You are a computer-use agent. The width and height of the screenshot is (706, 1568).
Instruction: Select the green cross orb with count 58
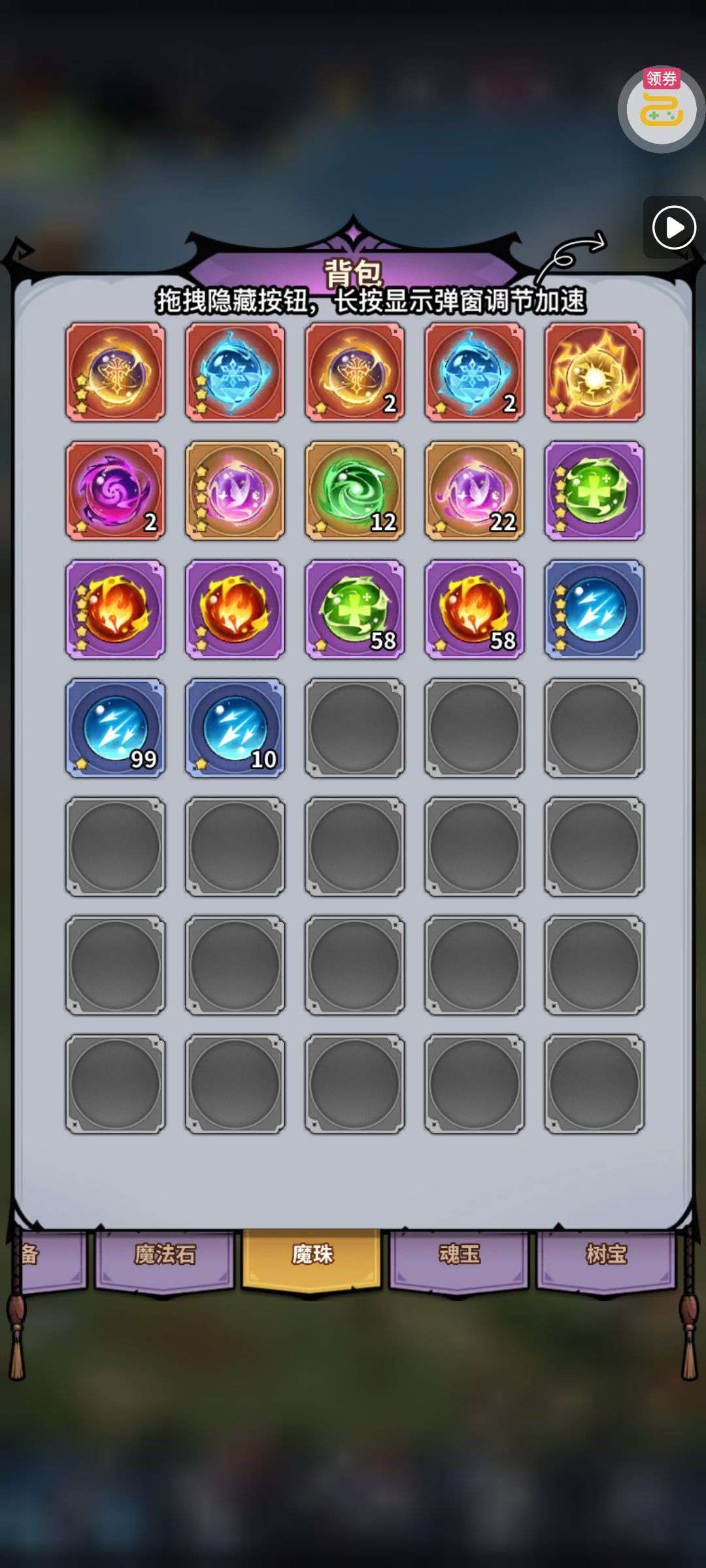tap(355, 609)
